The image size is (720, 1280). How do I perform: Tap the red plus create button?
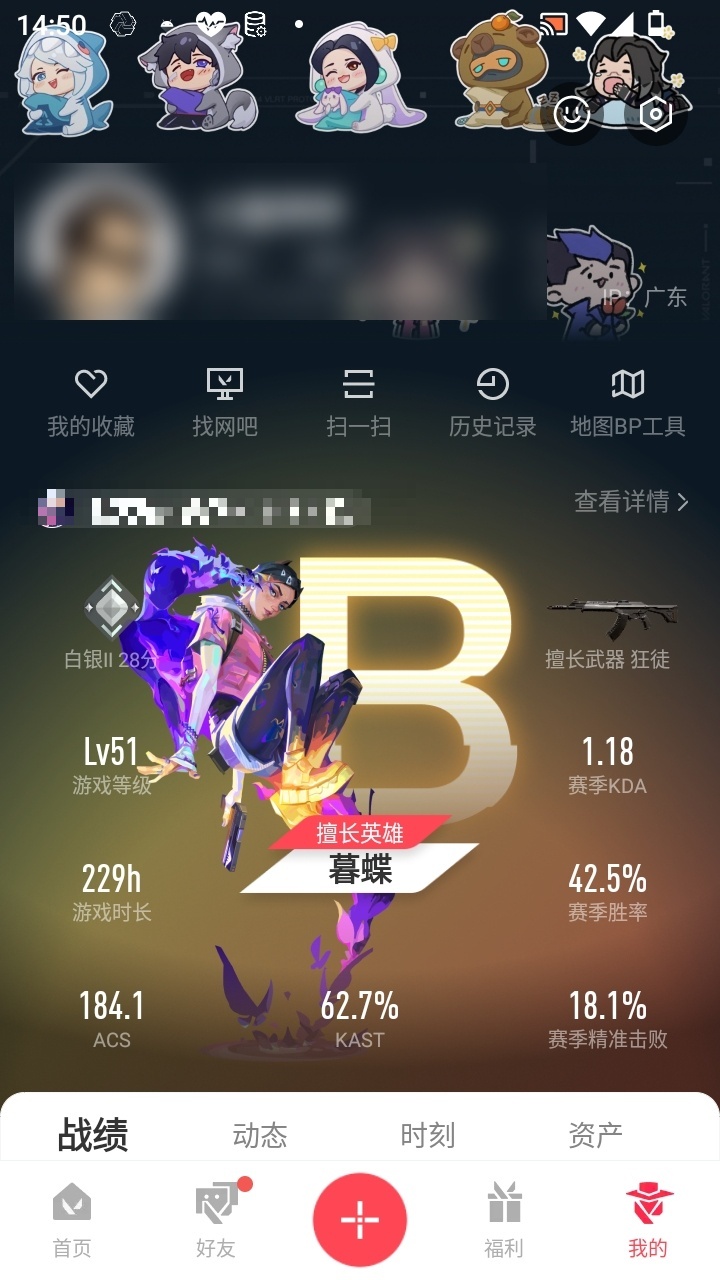(360, 1221)
